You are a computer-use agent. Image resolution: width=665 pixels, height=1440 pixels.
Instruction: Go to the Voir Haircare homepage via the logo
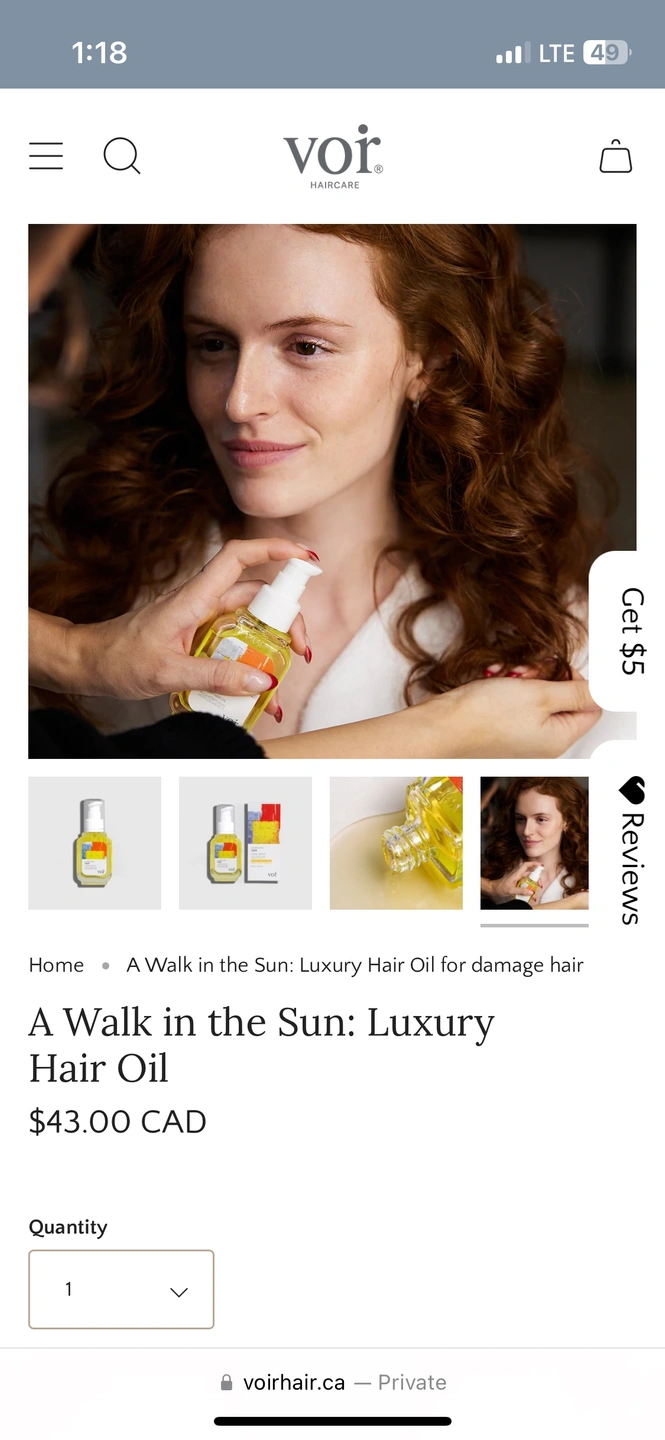click(332, 156)
